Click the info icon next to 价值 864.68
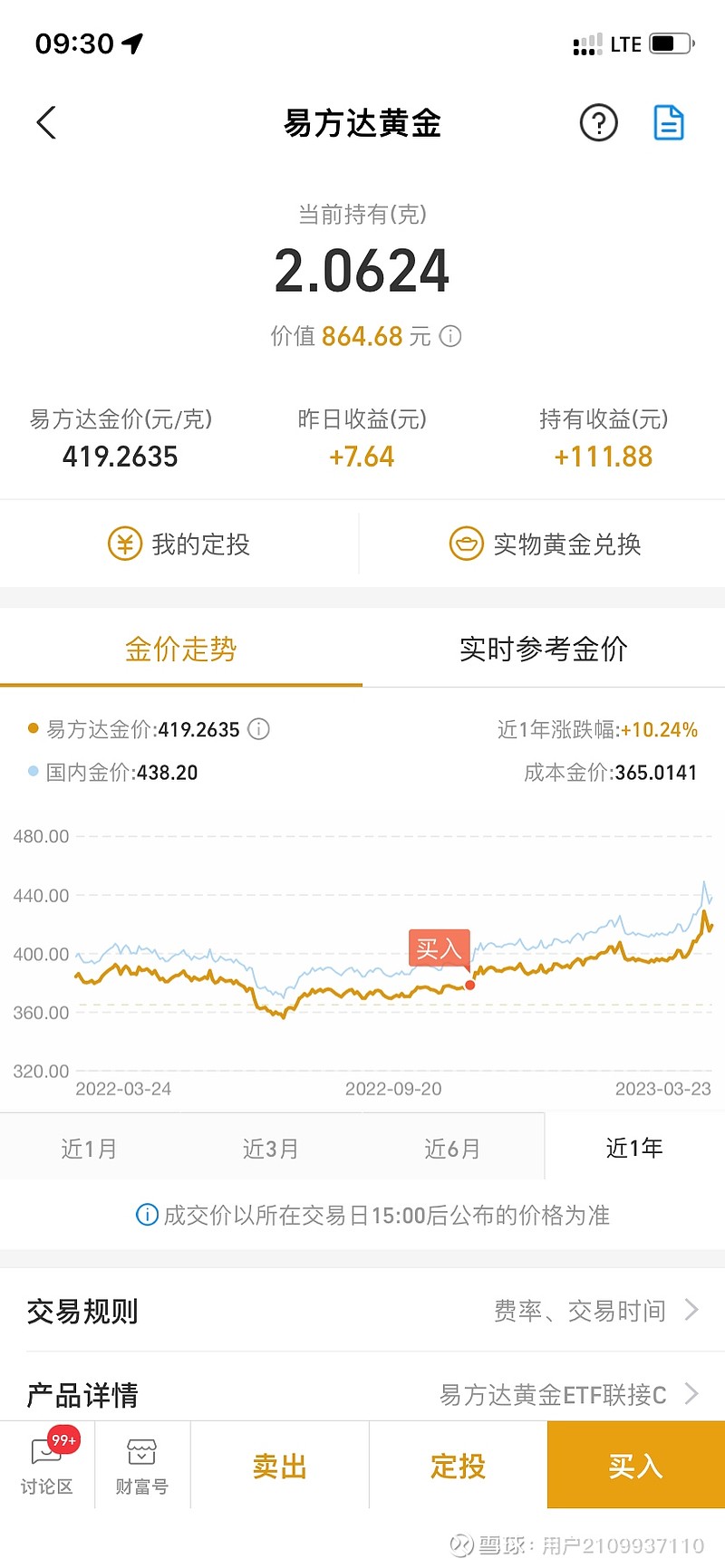The width and height of the screenshot is (725, 1568). [x=450, y=337]
